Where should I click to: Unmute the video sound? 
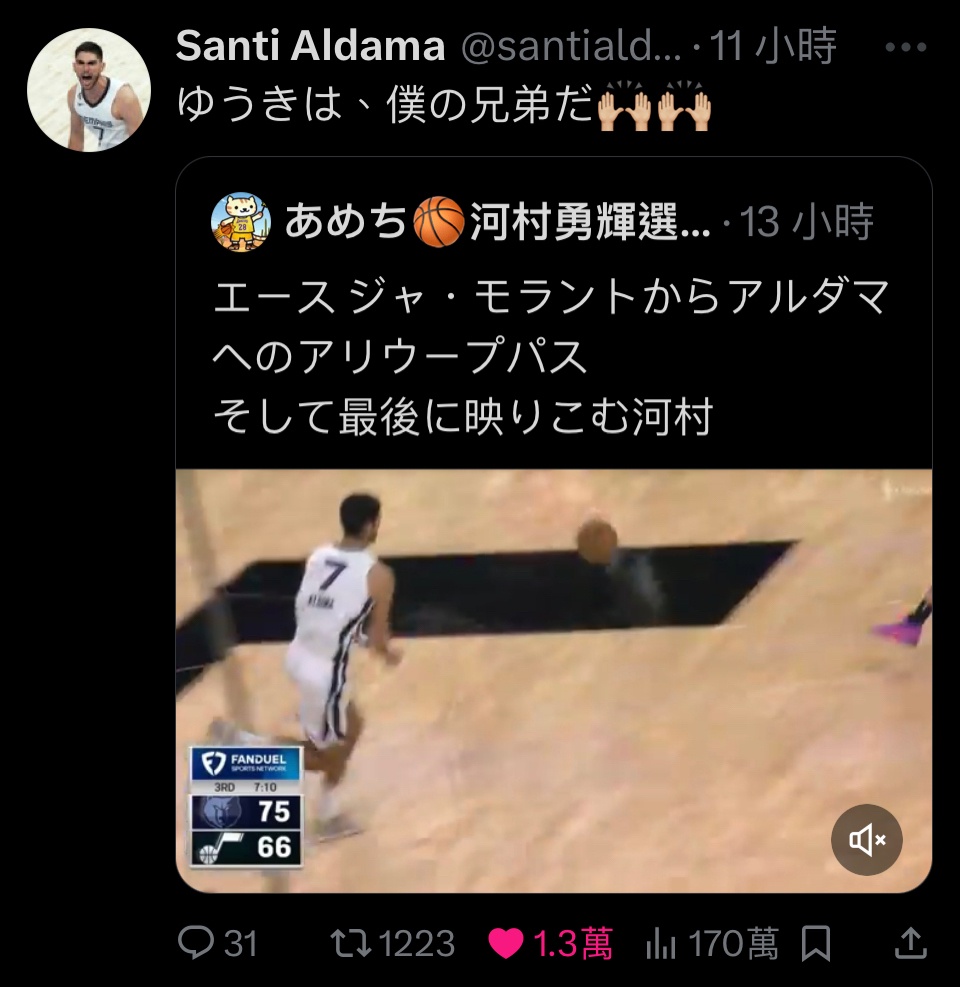[x=866, y=840]
